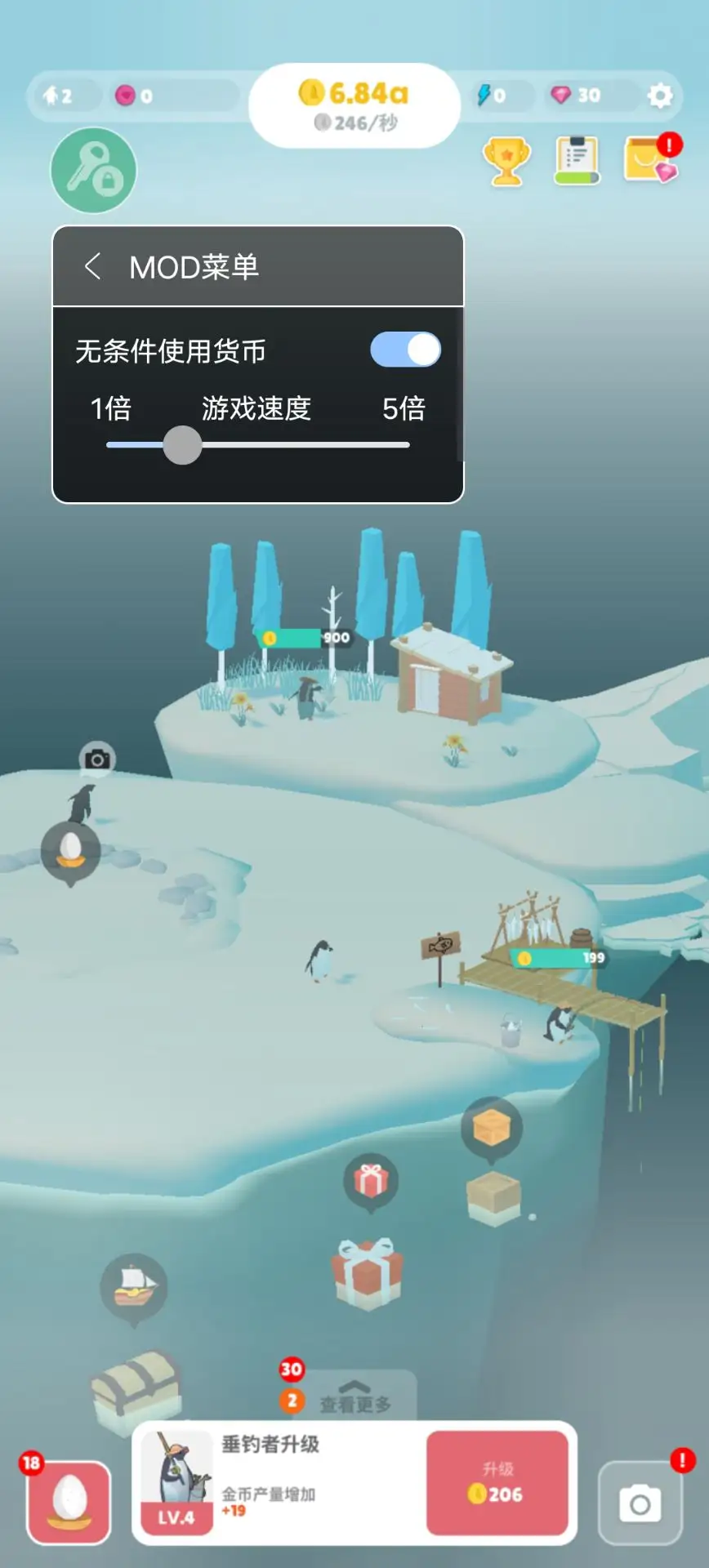Screen dimensions: 709x1568
Task: Open the gems counter showing 30
Action: click(x=577, y=96)
